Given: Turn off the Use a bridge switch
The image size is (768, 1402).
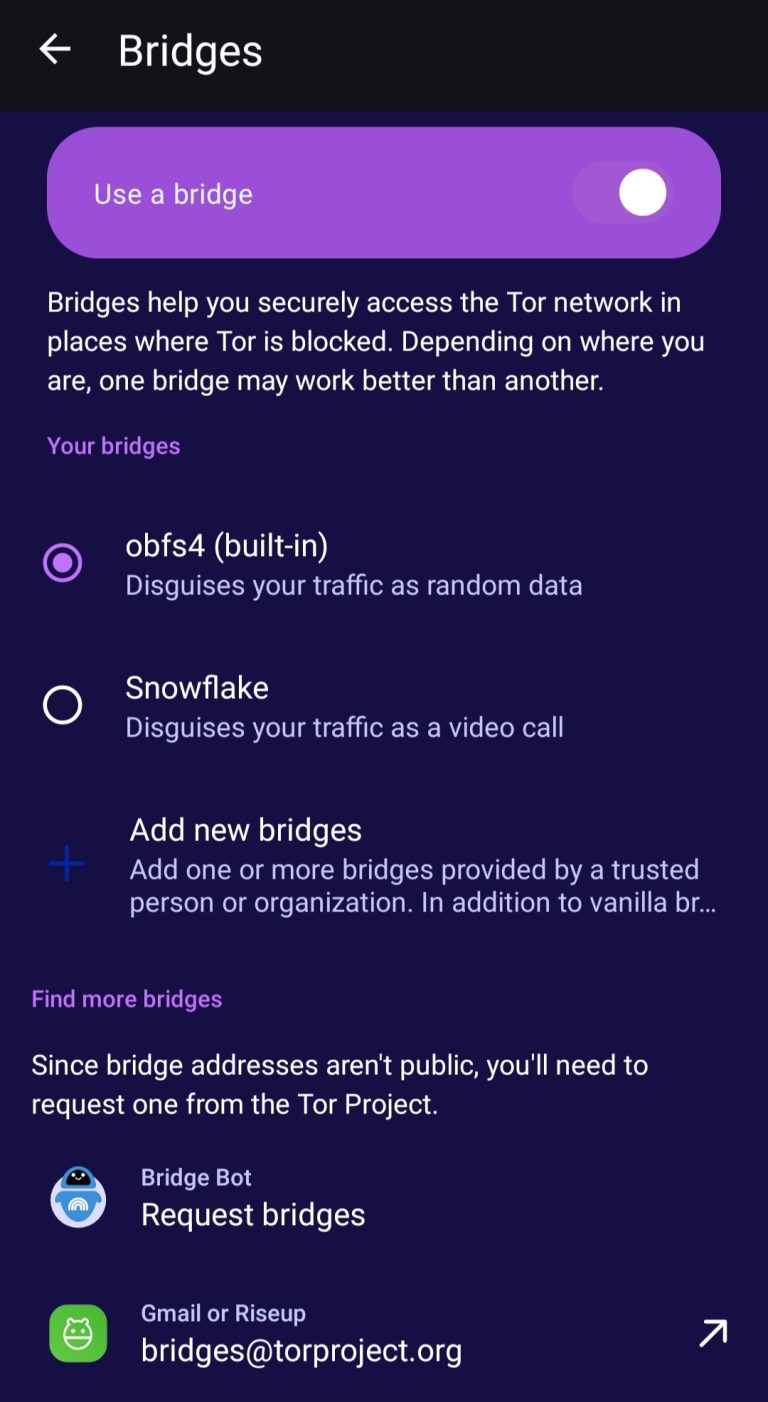Looking at the screenshot, I should [624, 193].
